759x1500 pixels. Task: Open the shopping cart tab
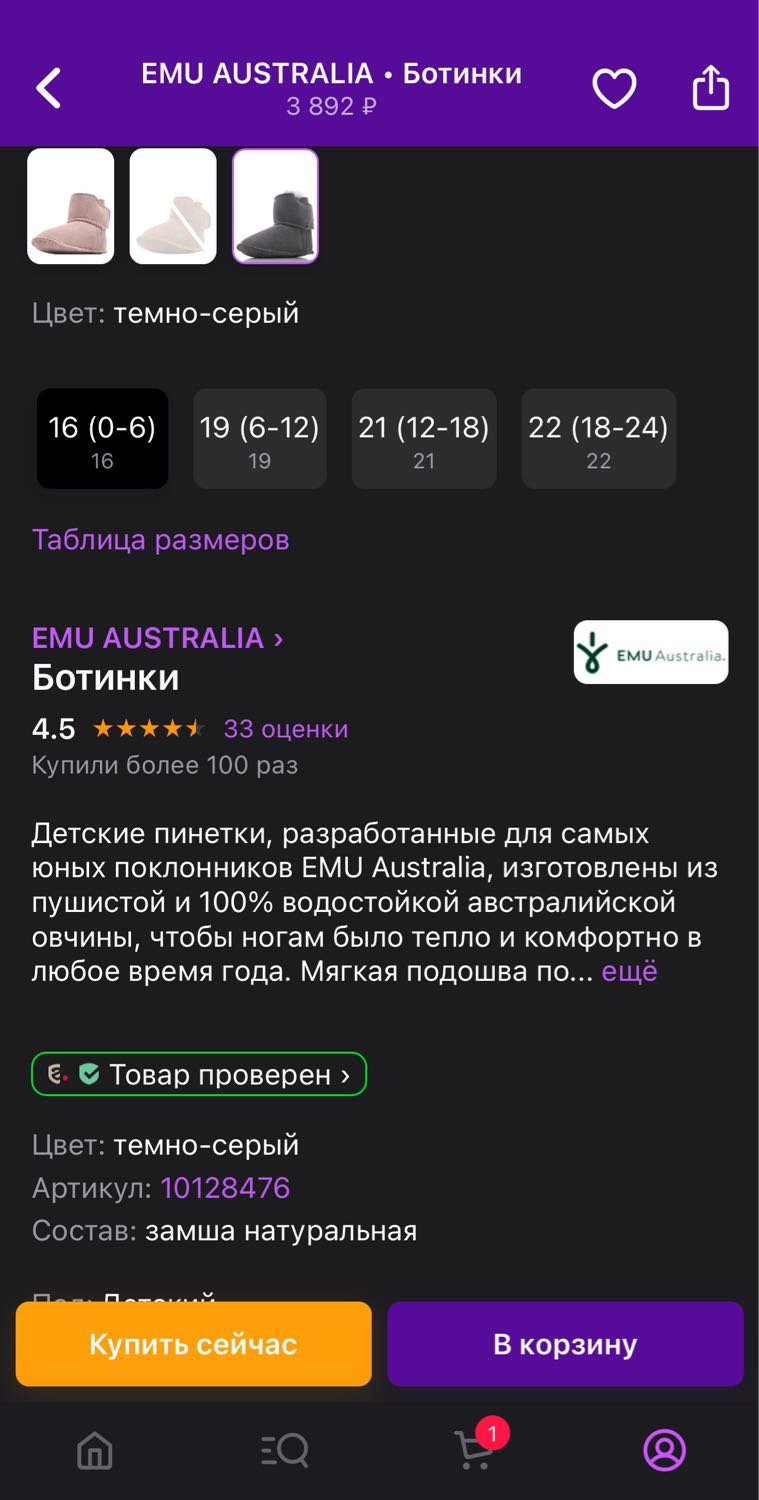click(x=476, y=1447)
